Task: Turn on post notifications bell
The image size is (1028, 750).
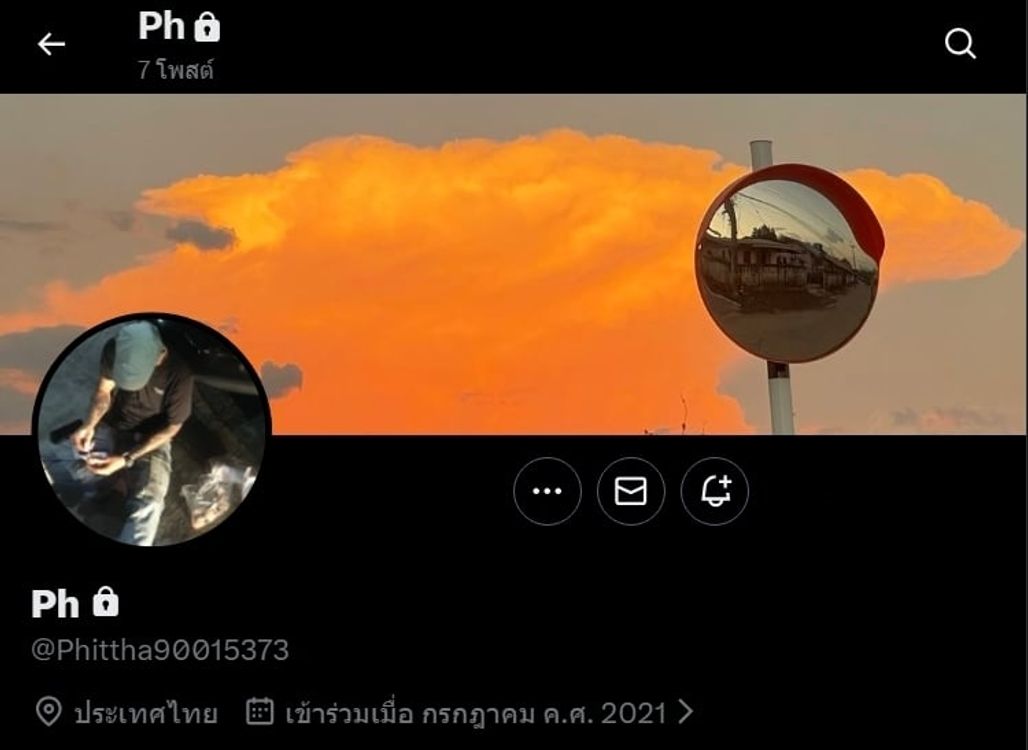Action: point(714,491)
